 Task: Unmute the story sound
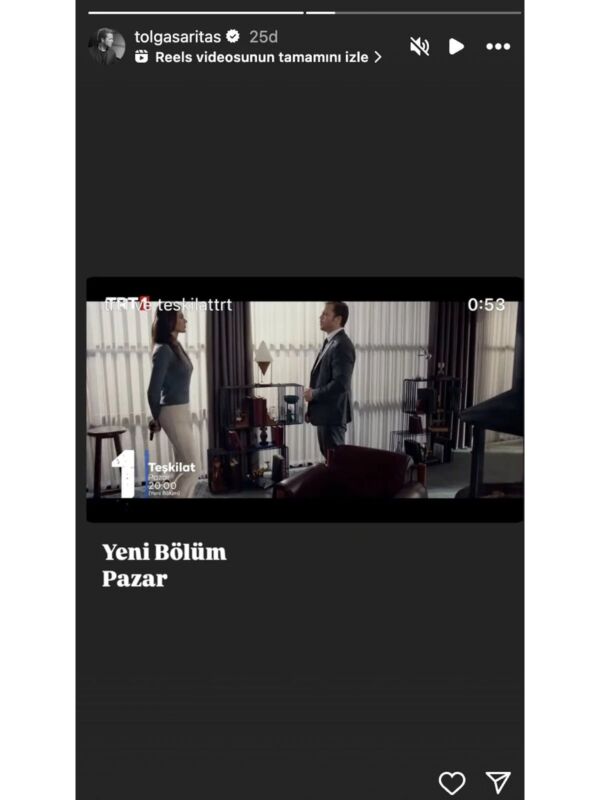[x=420, y=46]
